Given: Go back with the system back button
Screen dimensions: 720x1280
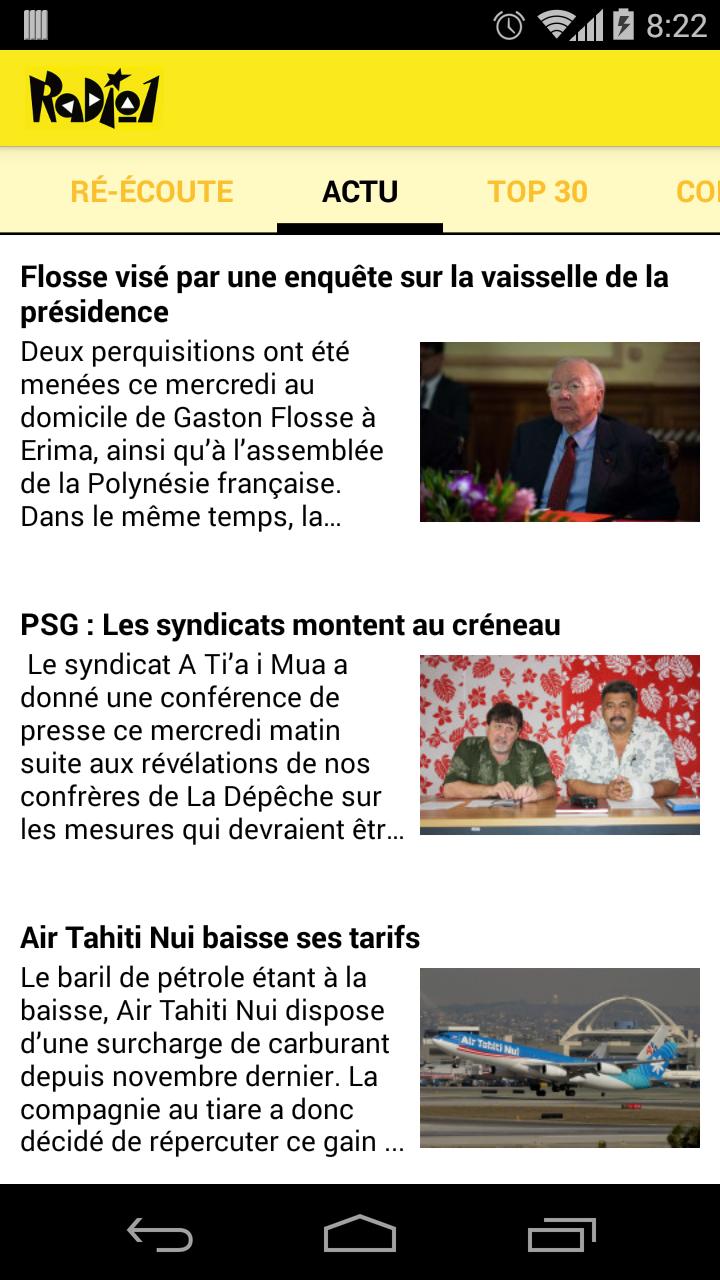Looking at the screenshot, I should pos(160,1233).
